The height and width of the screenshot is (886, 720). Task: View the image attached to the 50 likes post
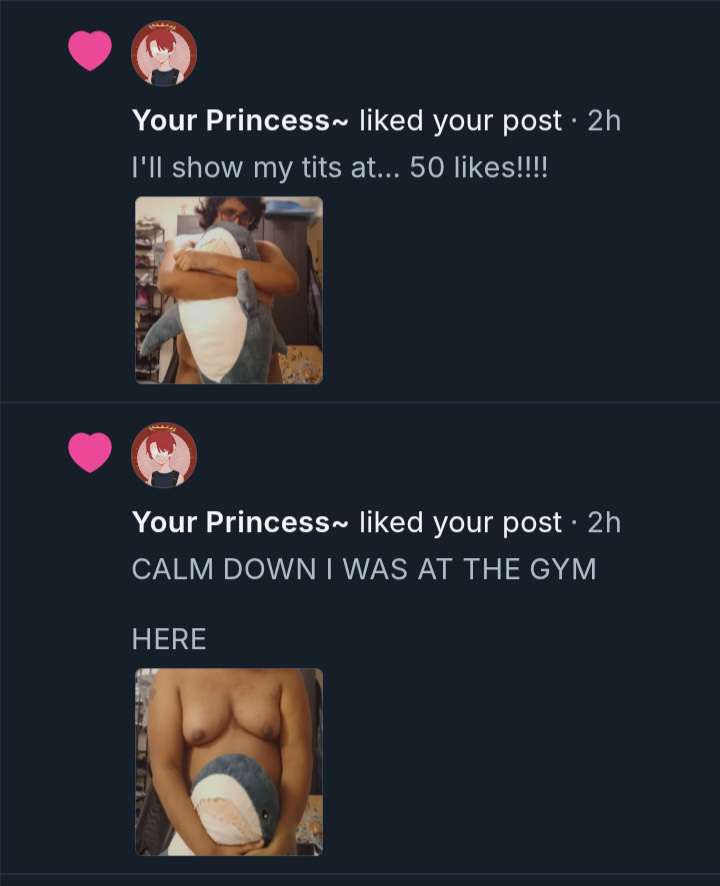229,290
